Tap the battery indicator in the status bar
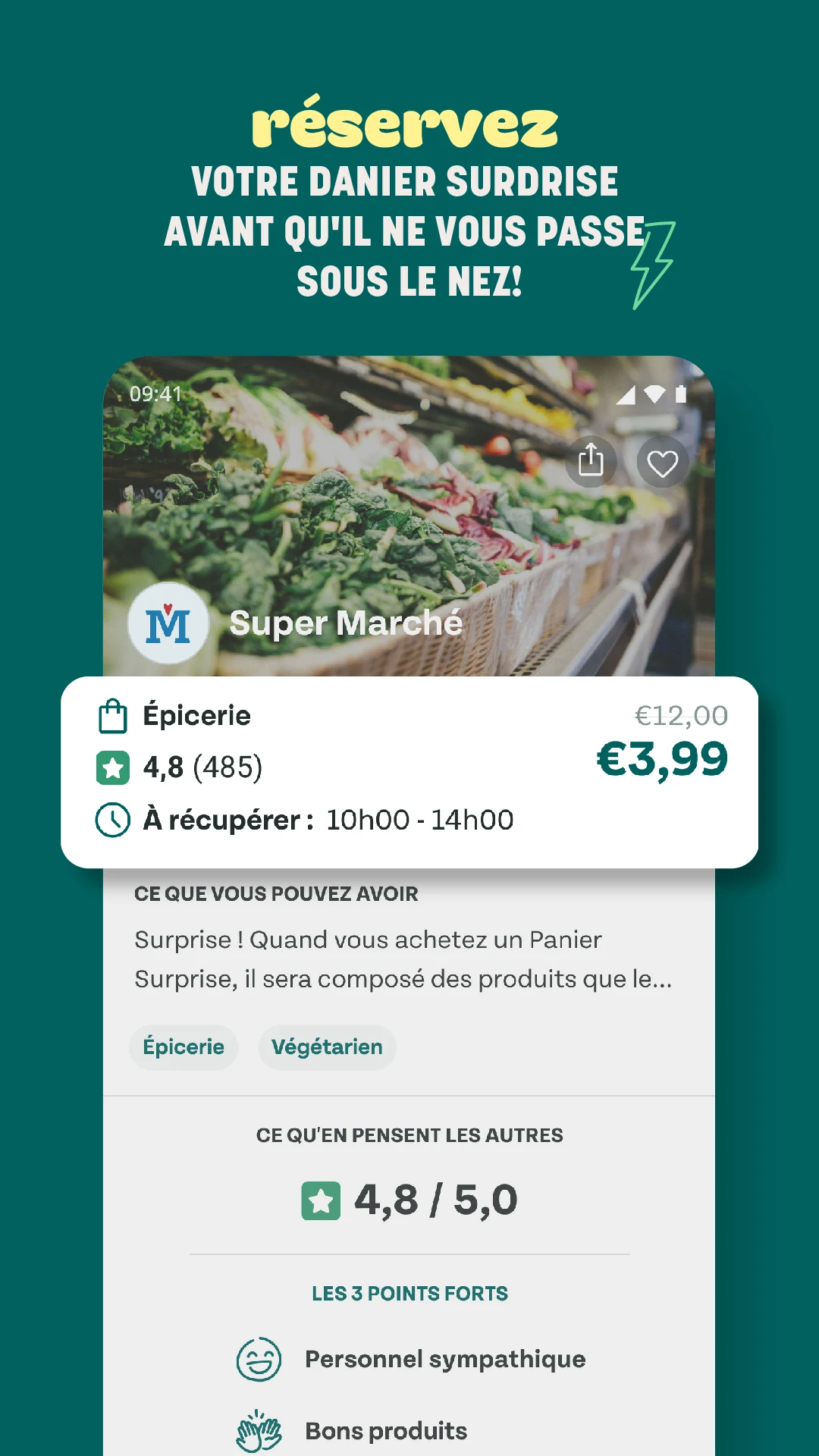 681,394
